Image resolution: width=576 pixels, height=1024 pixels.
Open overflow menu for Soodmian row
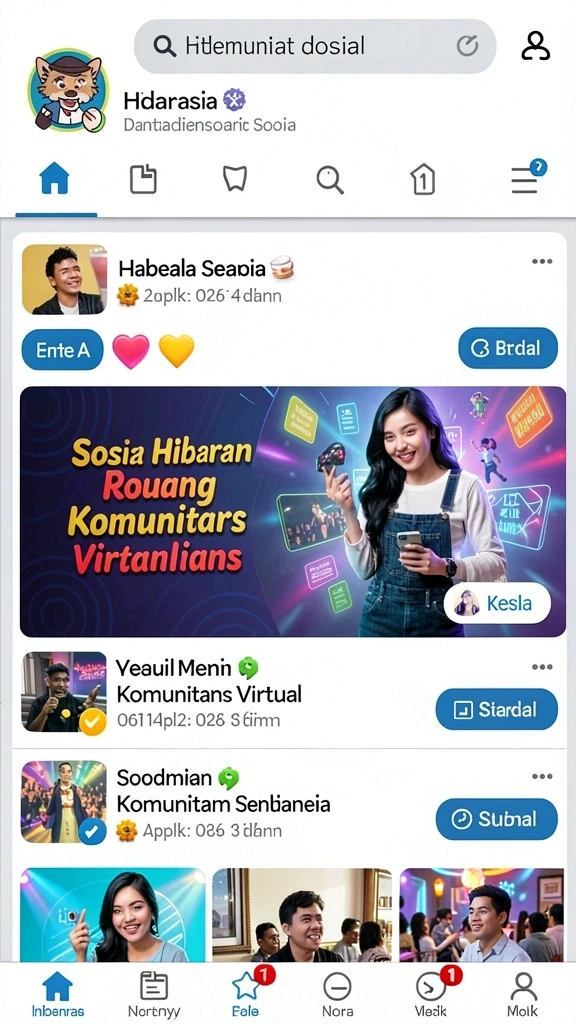click(542, 776)
